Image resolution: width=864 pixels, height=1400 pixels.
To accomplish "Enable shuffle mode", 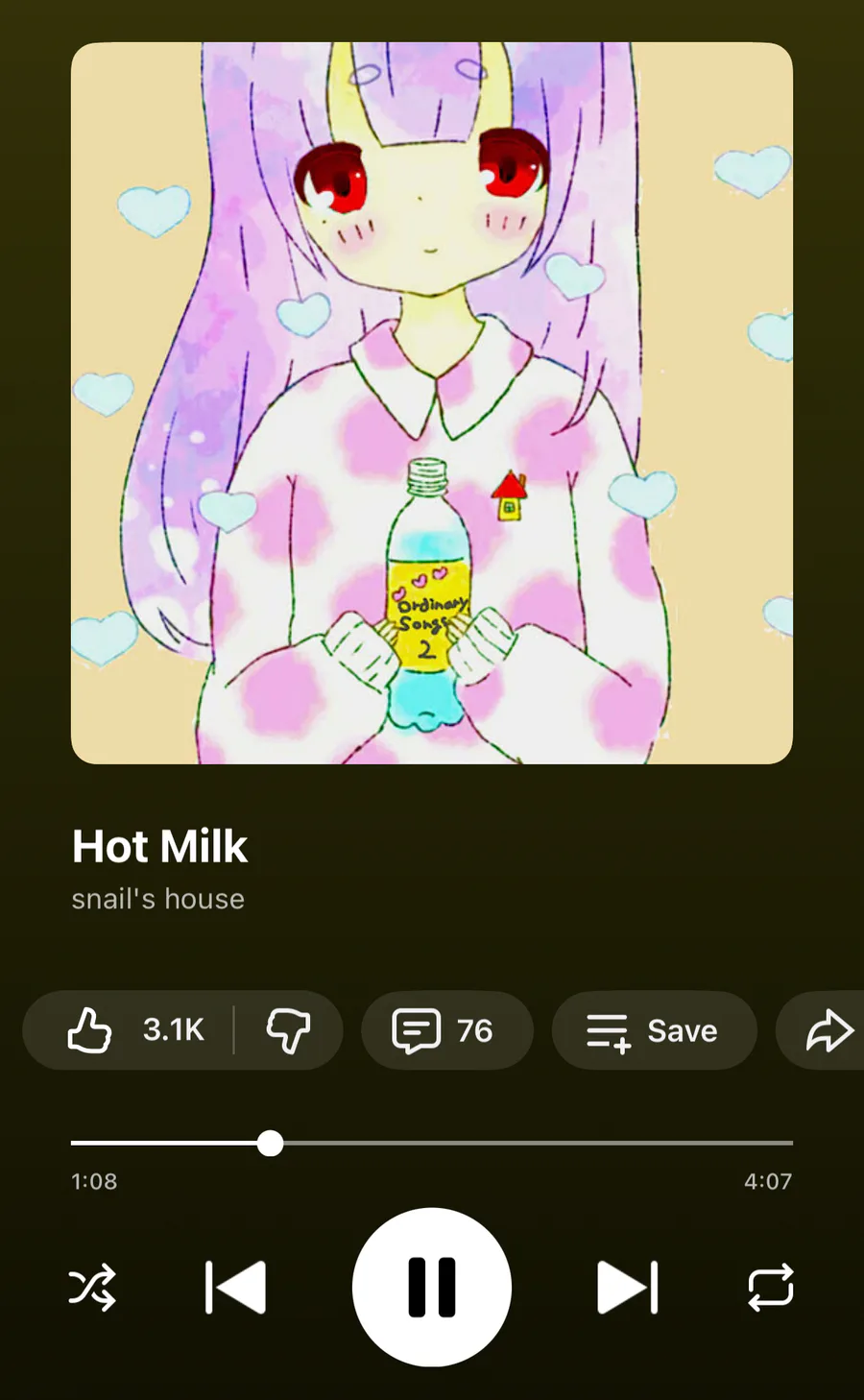I will [93, 1287].
